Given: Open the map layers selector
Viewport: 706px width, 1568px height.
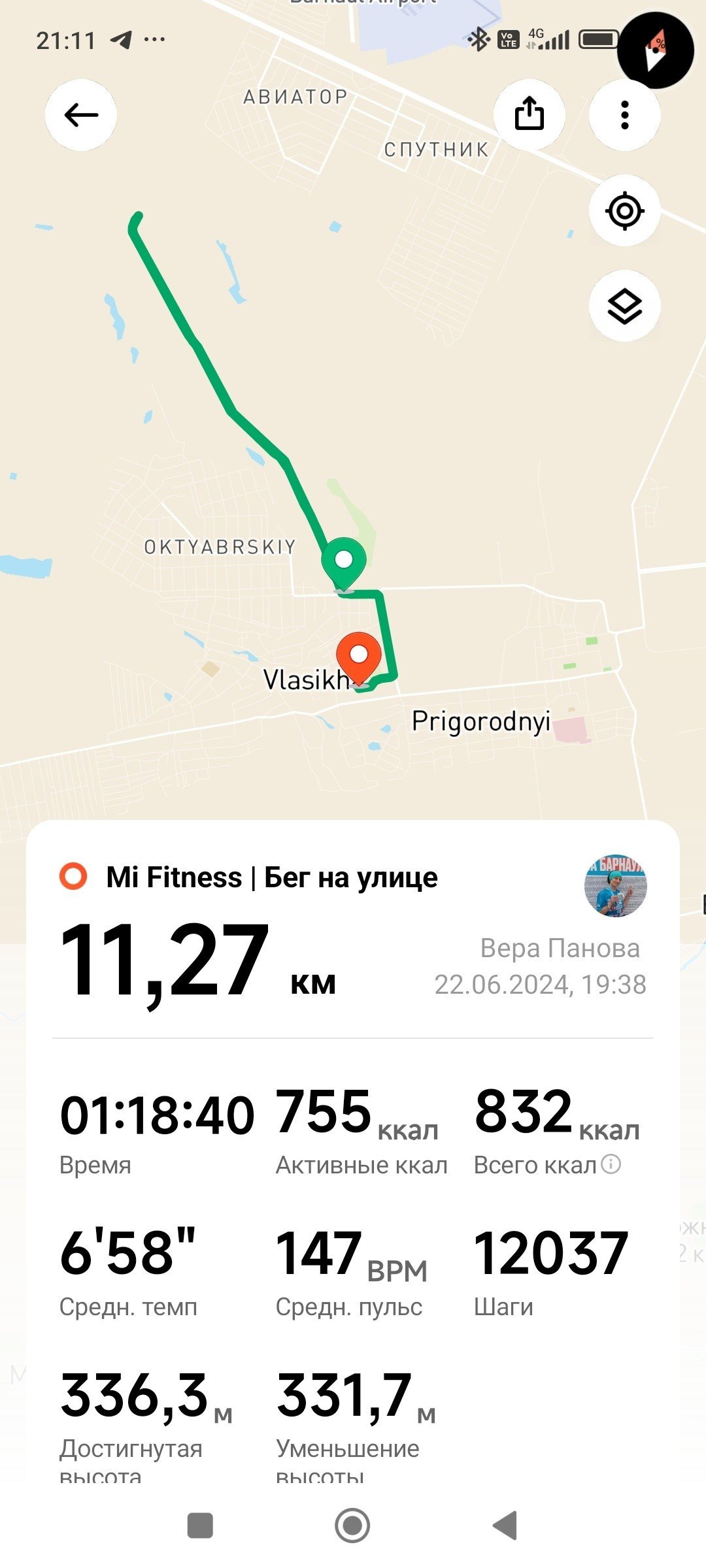Looking at the screenshot, I should point(625,306).
